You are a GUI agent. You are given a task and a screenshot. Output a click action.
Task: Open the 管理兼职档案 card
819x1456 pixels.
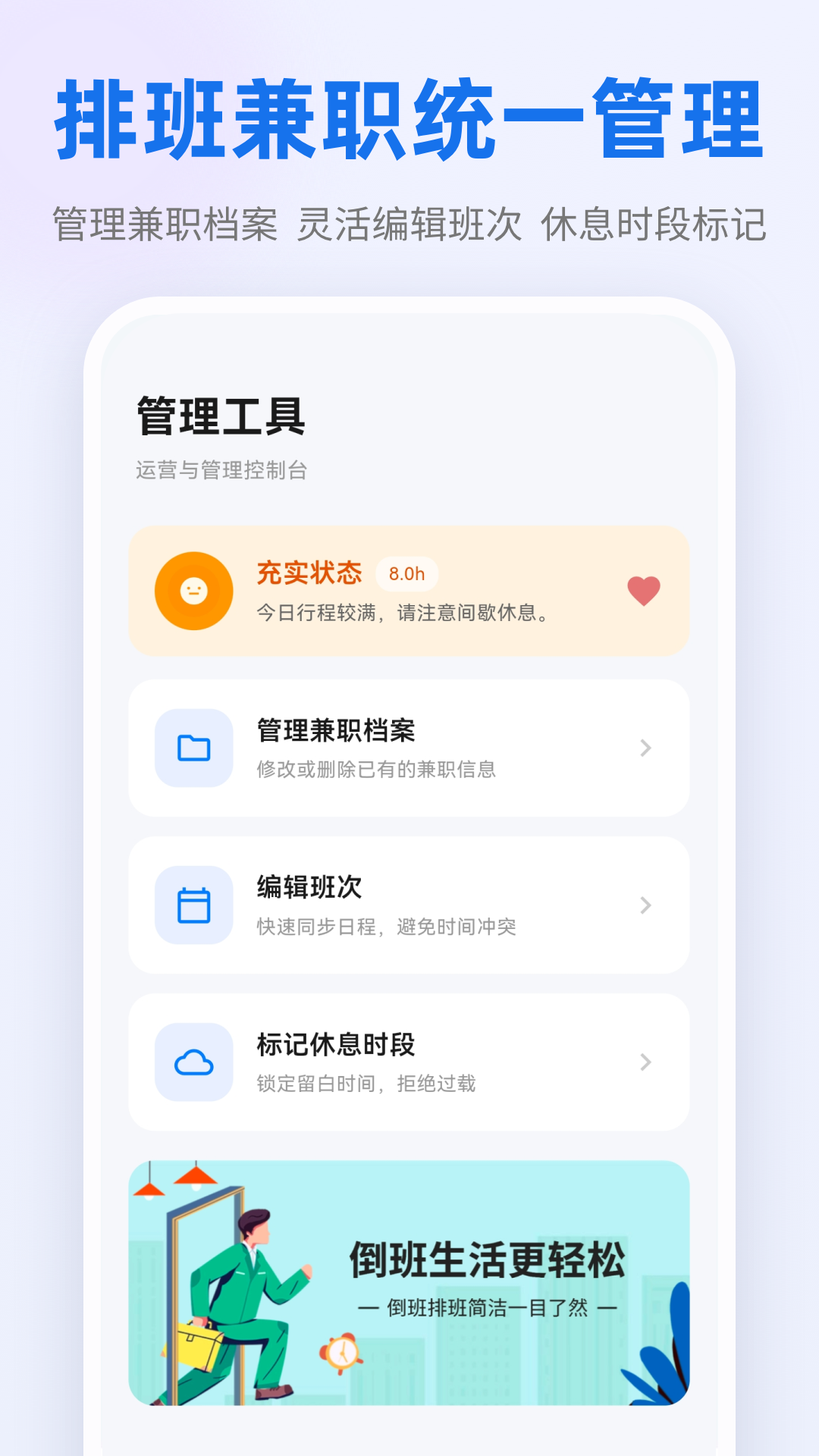(x=409, y=748)
